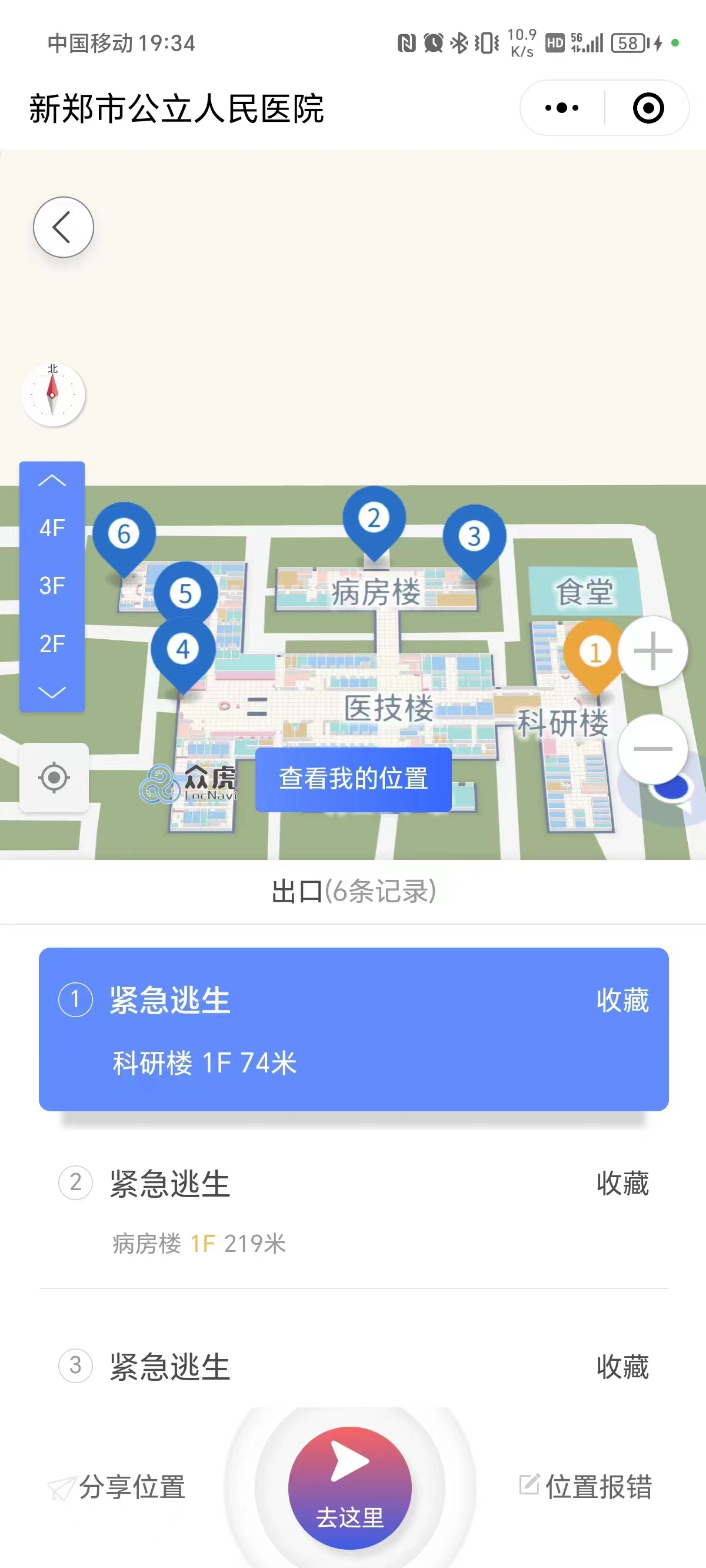Go back using the circular arrow button
The width and height of the screenshot is (706, 1568).
pos(64,227)
